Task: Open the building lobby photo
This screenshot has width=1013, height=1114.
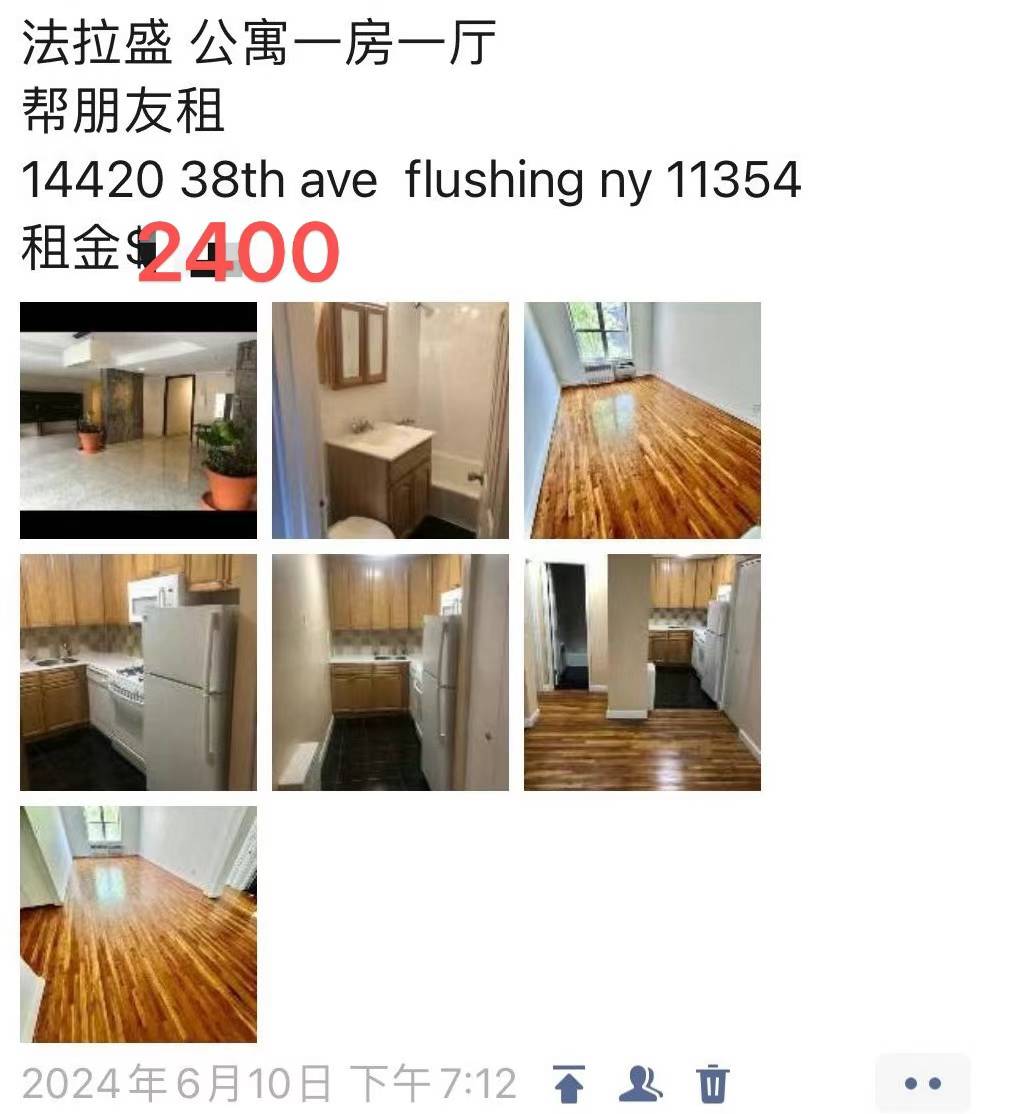Action: [138, 420]
